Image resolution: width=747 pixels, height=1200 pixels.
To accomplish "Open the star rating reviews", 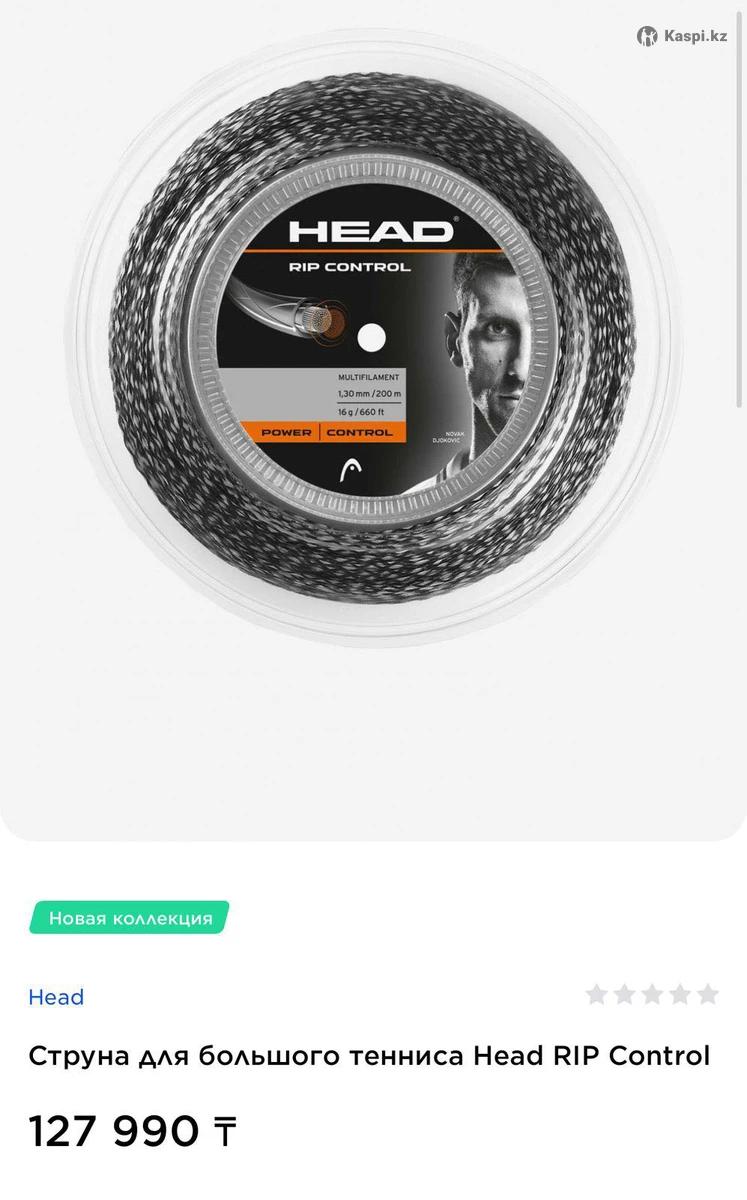I will point(652,994).
